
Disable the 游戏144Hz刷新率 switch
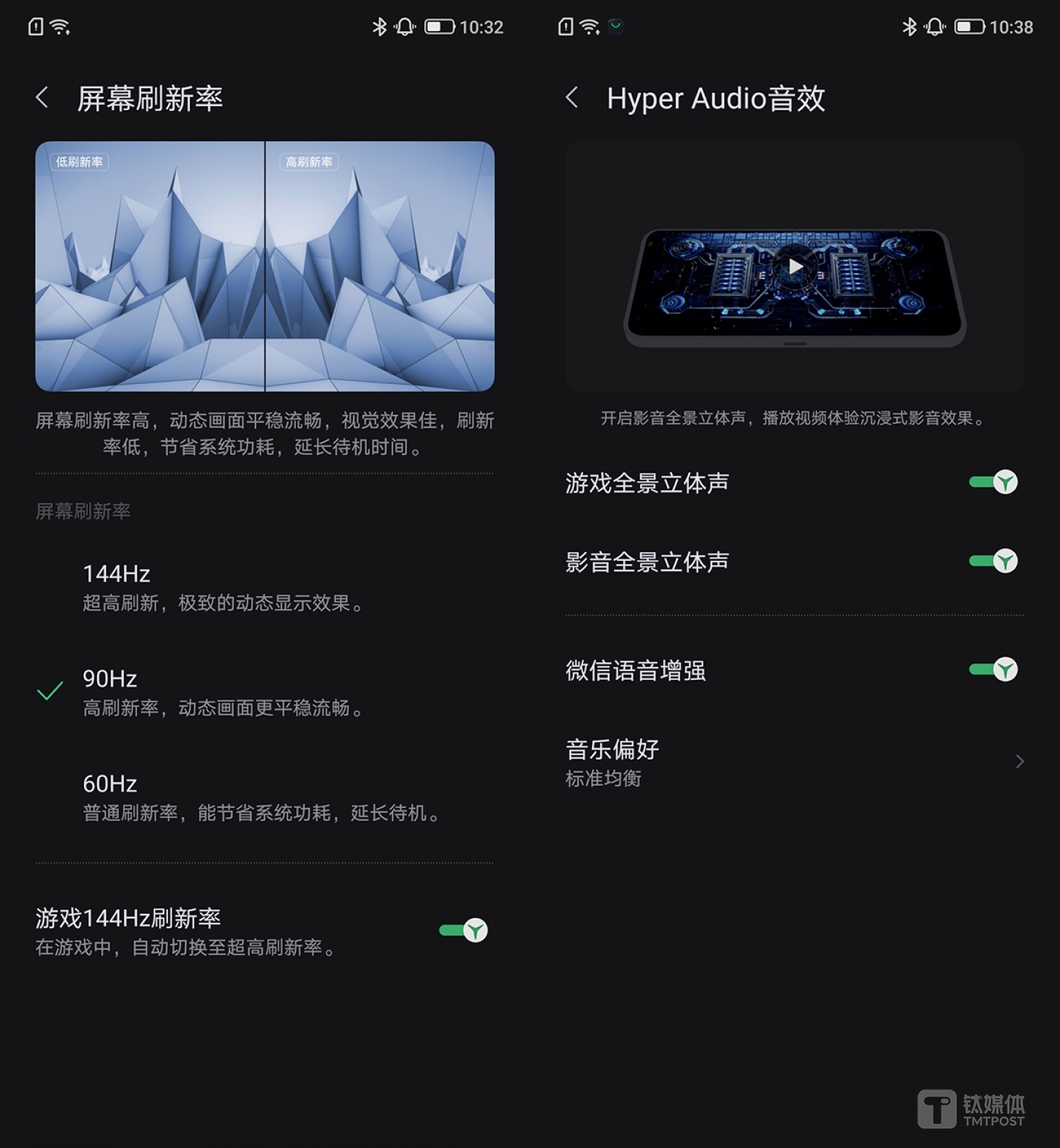(464, 931)
